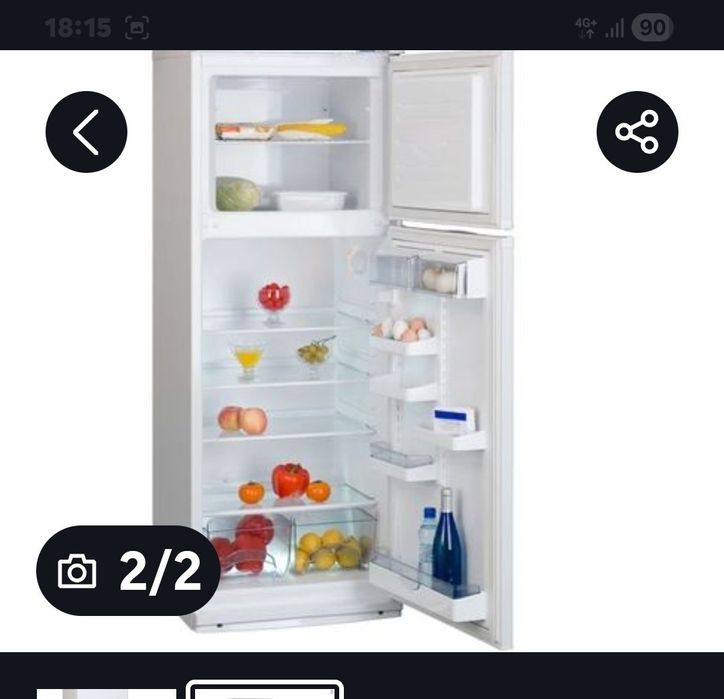
Task: Open the first photo thumbnail
Action: (104, 692)
